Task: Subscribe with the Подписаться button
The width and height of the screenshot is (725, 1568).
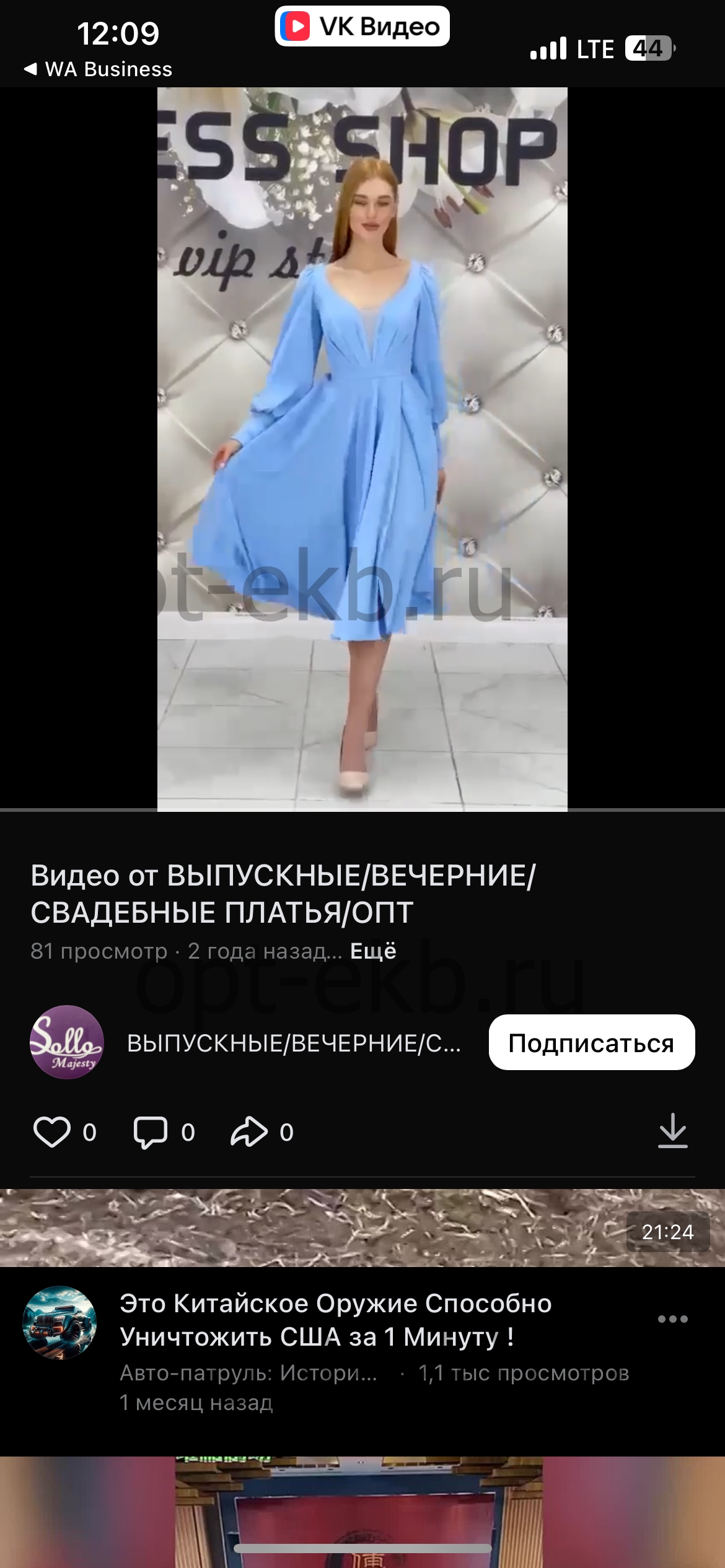Action: click(591, 1043)
